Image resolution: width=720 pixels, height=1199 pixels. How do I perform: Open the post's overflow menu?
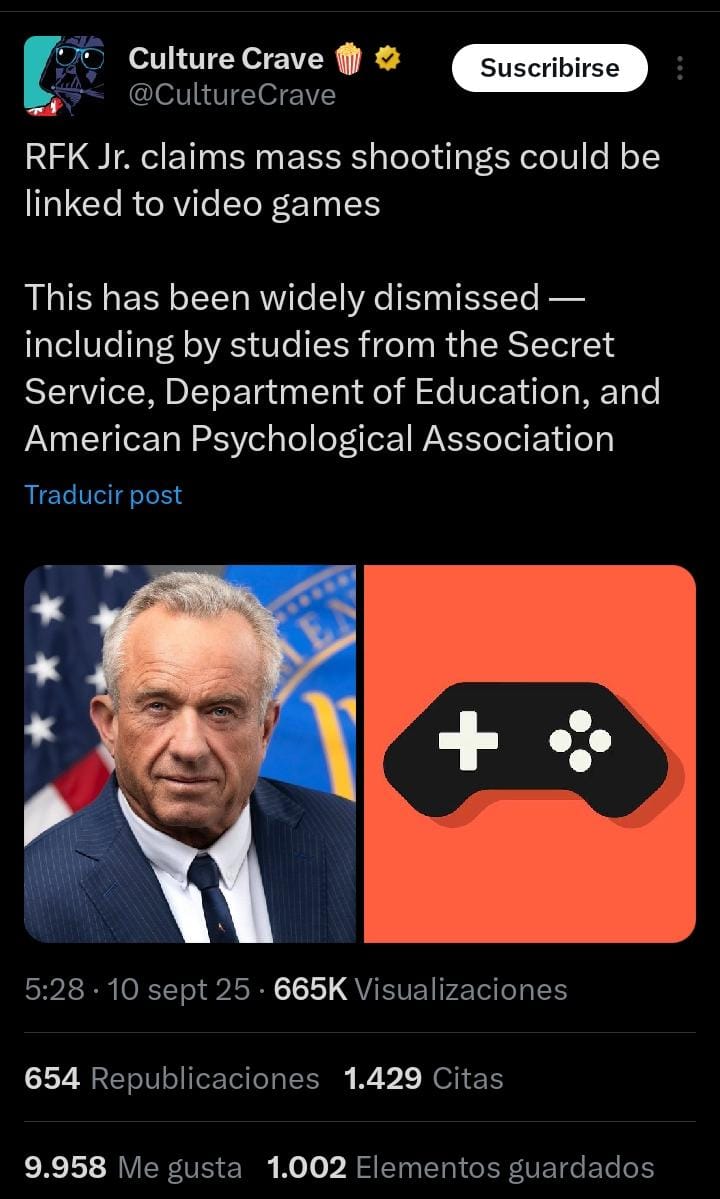click(x=680, y=68)
